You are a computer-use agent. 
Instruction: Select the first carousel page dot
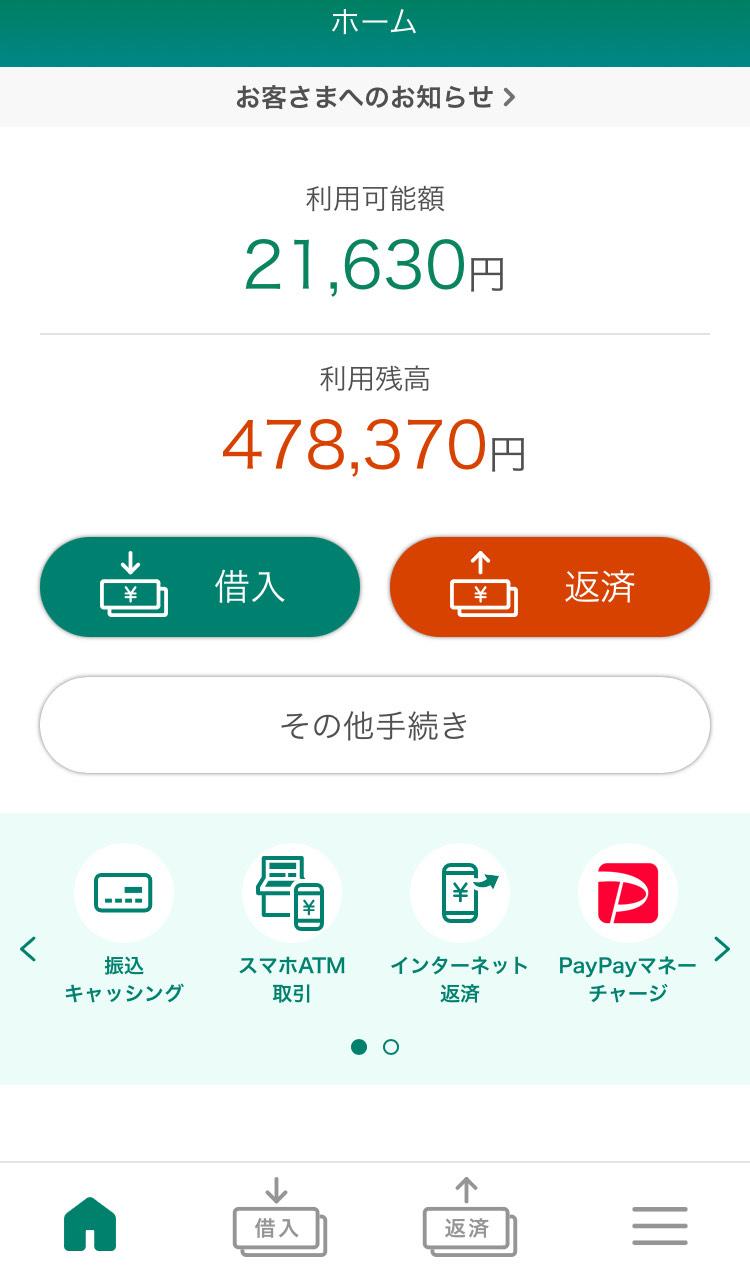click(x=359, y=1047)
